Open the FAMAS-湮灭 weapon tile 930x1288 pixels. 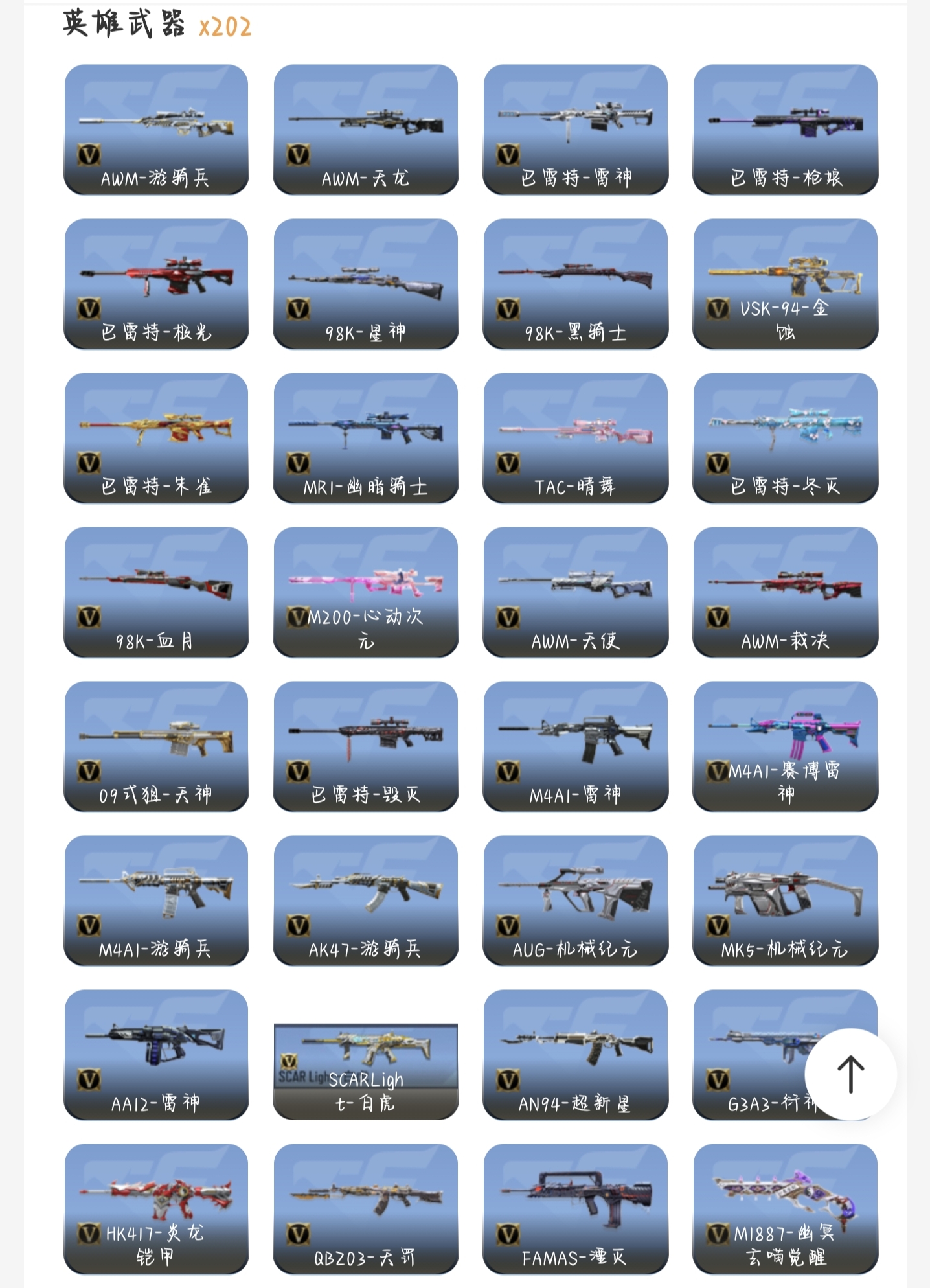click(x=575, y=1208)
